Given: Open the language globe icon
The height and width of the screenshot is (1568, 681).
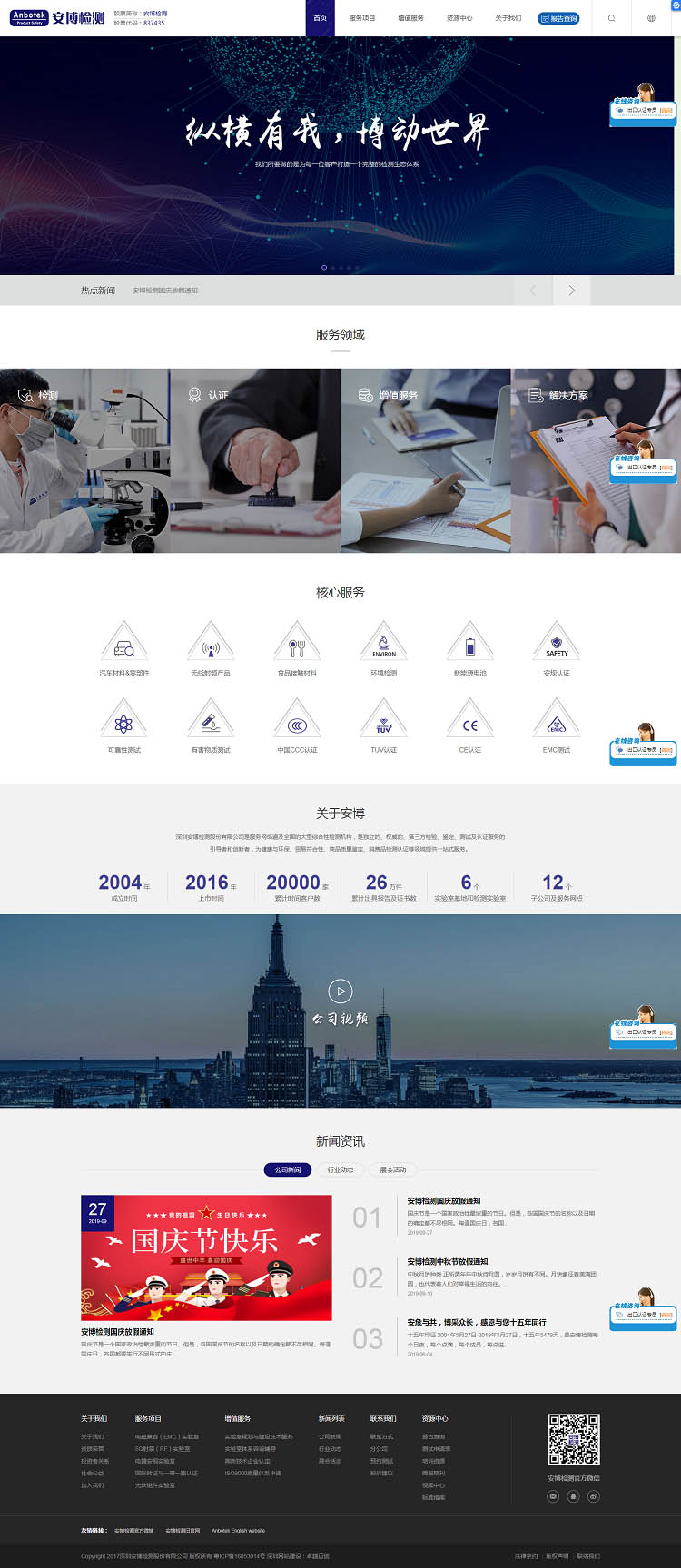Looking at the screenshot, I should coord(651,18).
